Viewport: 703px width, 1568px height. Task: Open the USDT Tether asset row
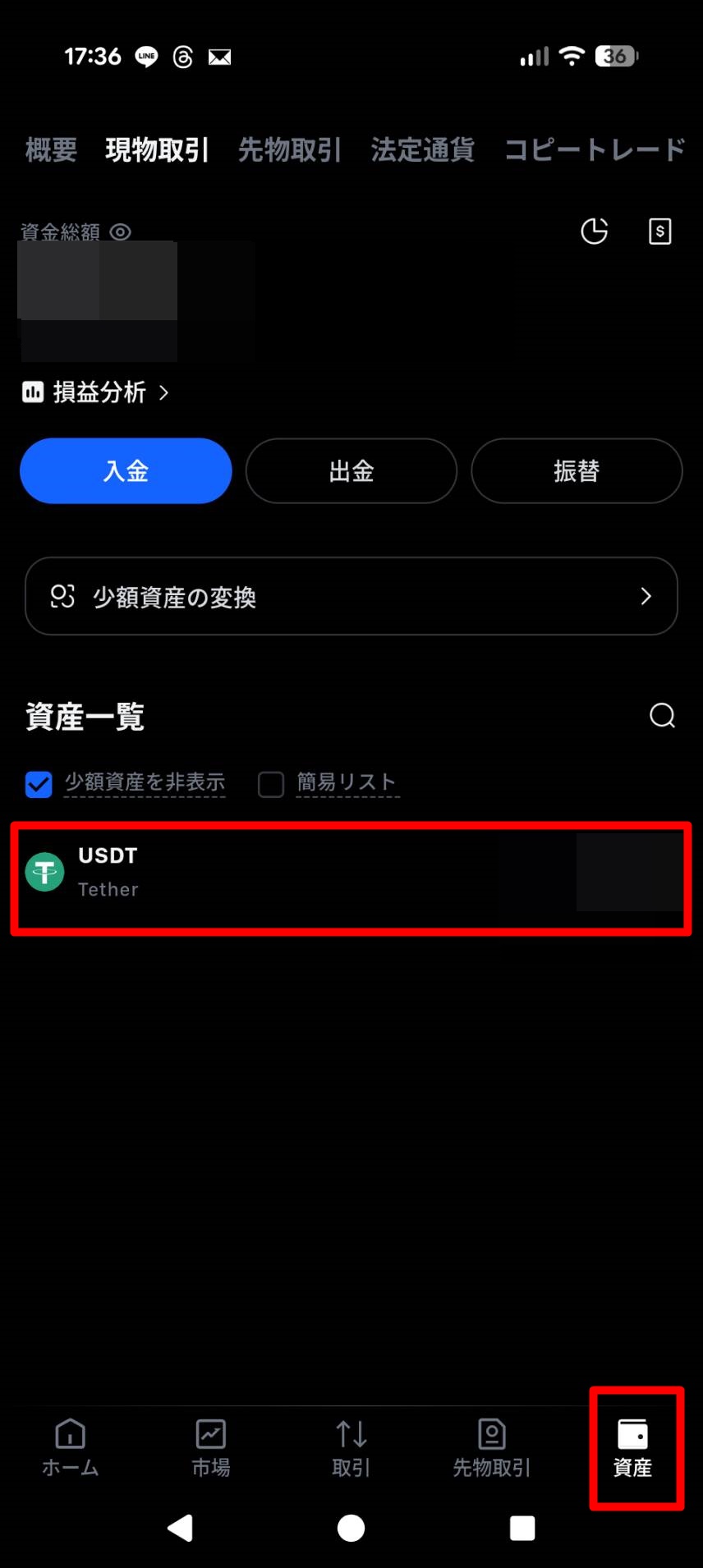click(351, 873)
